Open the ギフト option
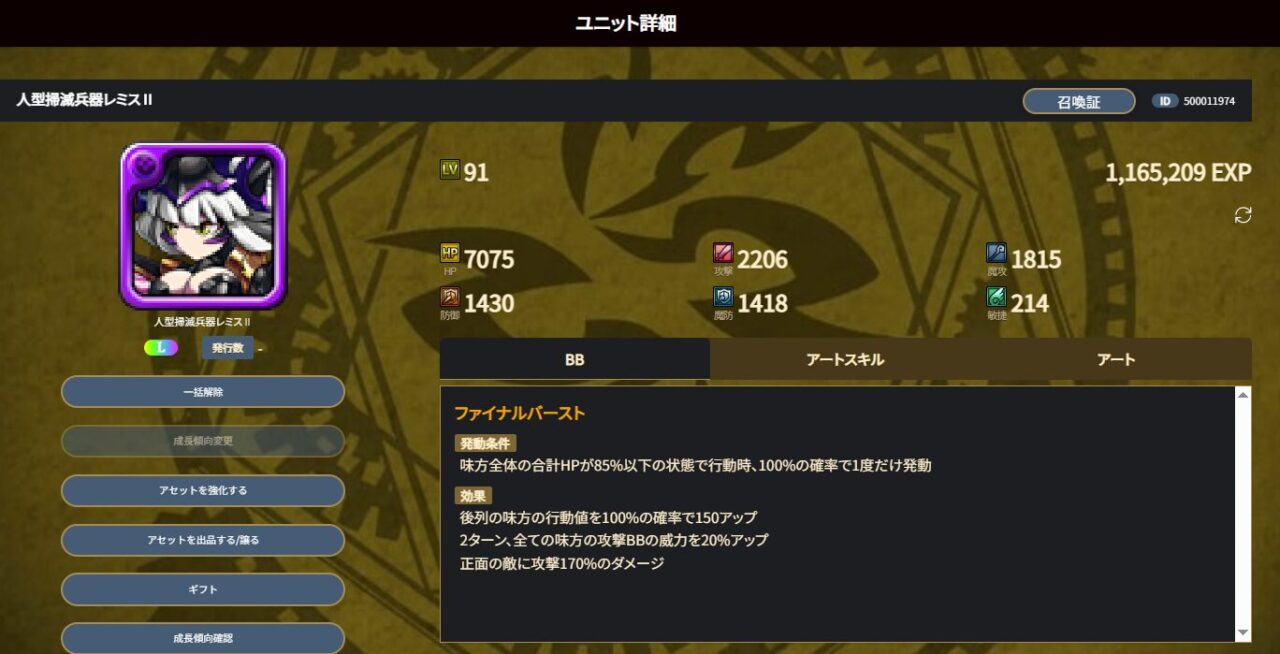 coord(203,589)
